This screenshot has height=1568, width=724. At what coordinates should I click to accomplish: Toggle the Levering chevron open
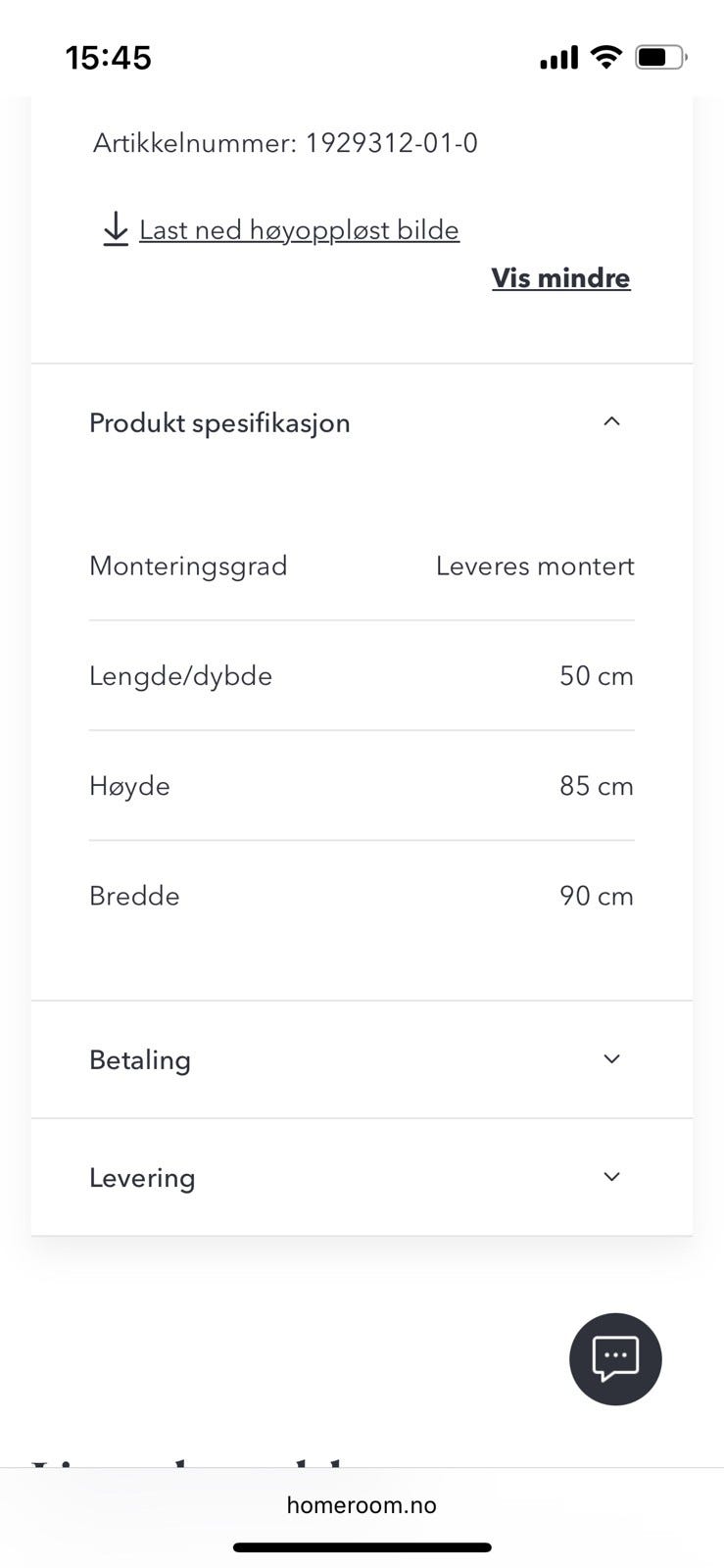click(x=610, y=1177)
